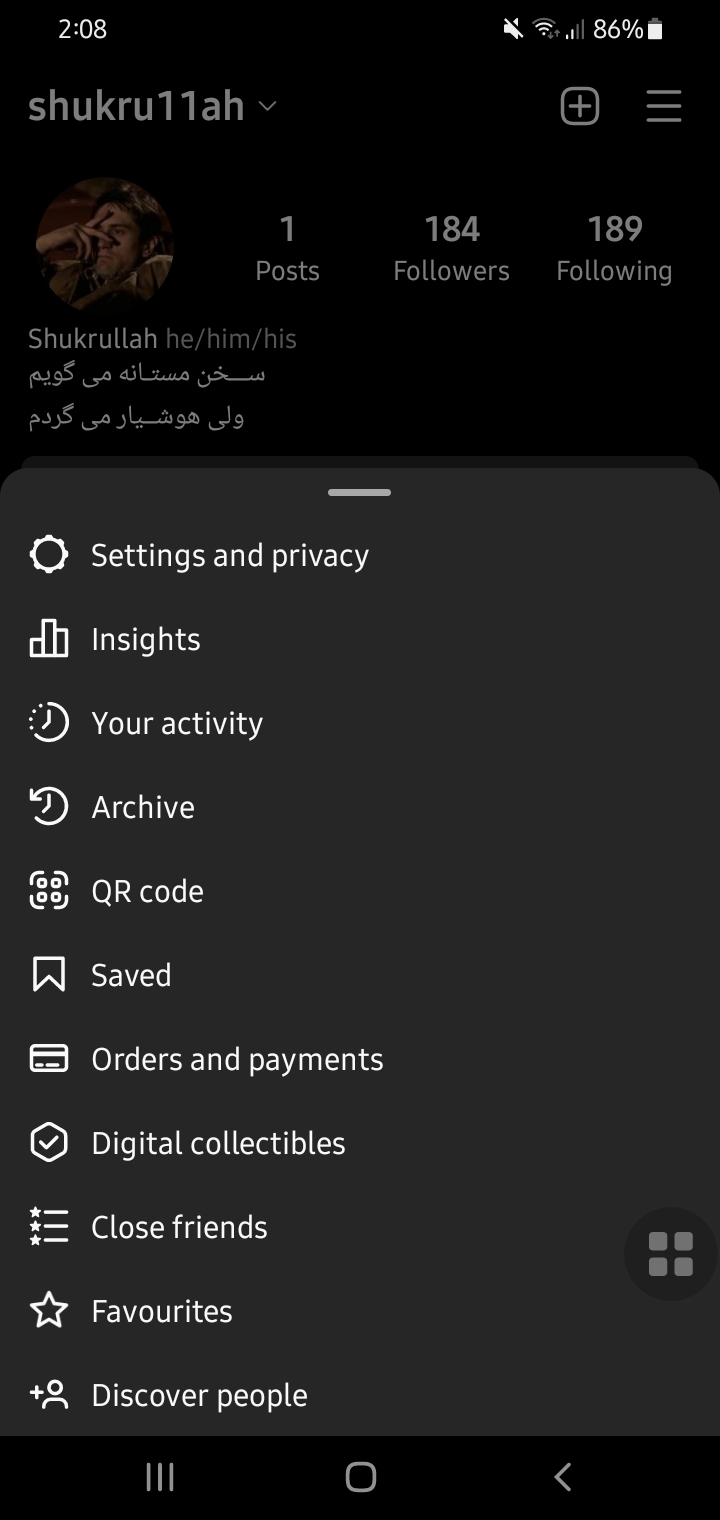Viewport: 720px width, 1520px height.
Task: Manage the Close friends list
Action: [179, 1227]
